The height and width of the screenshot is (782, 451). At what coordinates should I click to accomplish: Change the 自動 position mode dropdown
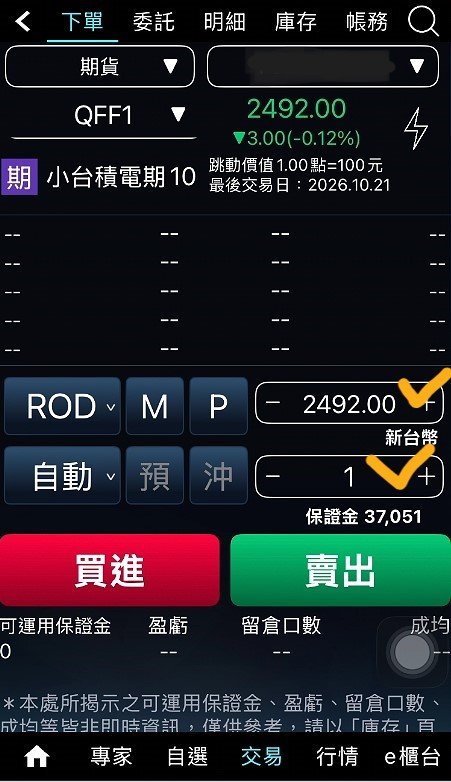click(x=62, y=475)
